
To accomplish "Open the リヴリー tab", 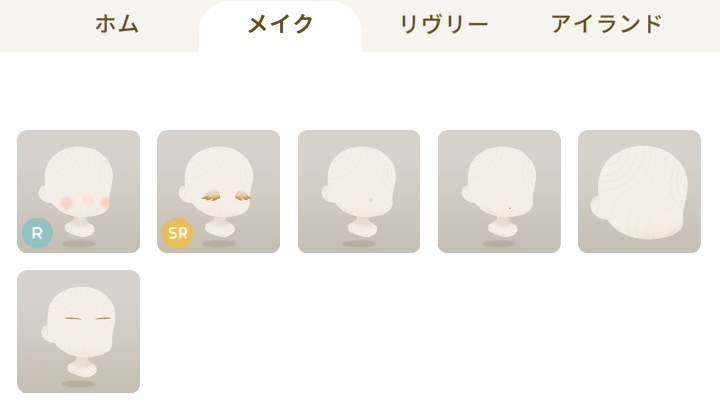I will click(x=443, y=24).
